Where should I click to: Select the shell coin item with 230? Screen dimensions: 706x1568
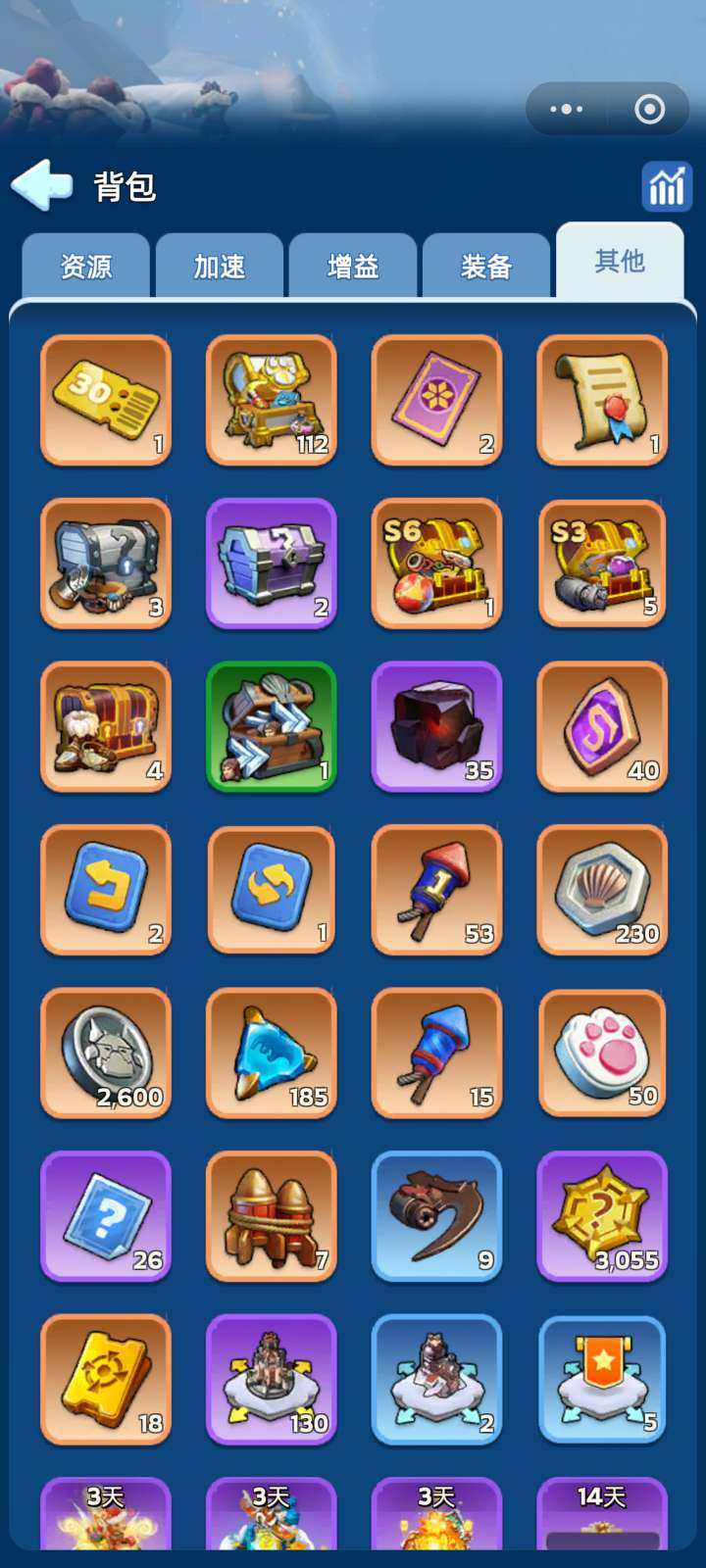click(602, 890)
